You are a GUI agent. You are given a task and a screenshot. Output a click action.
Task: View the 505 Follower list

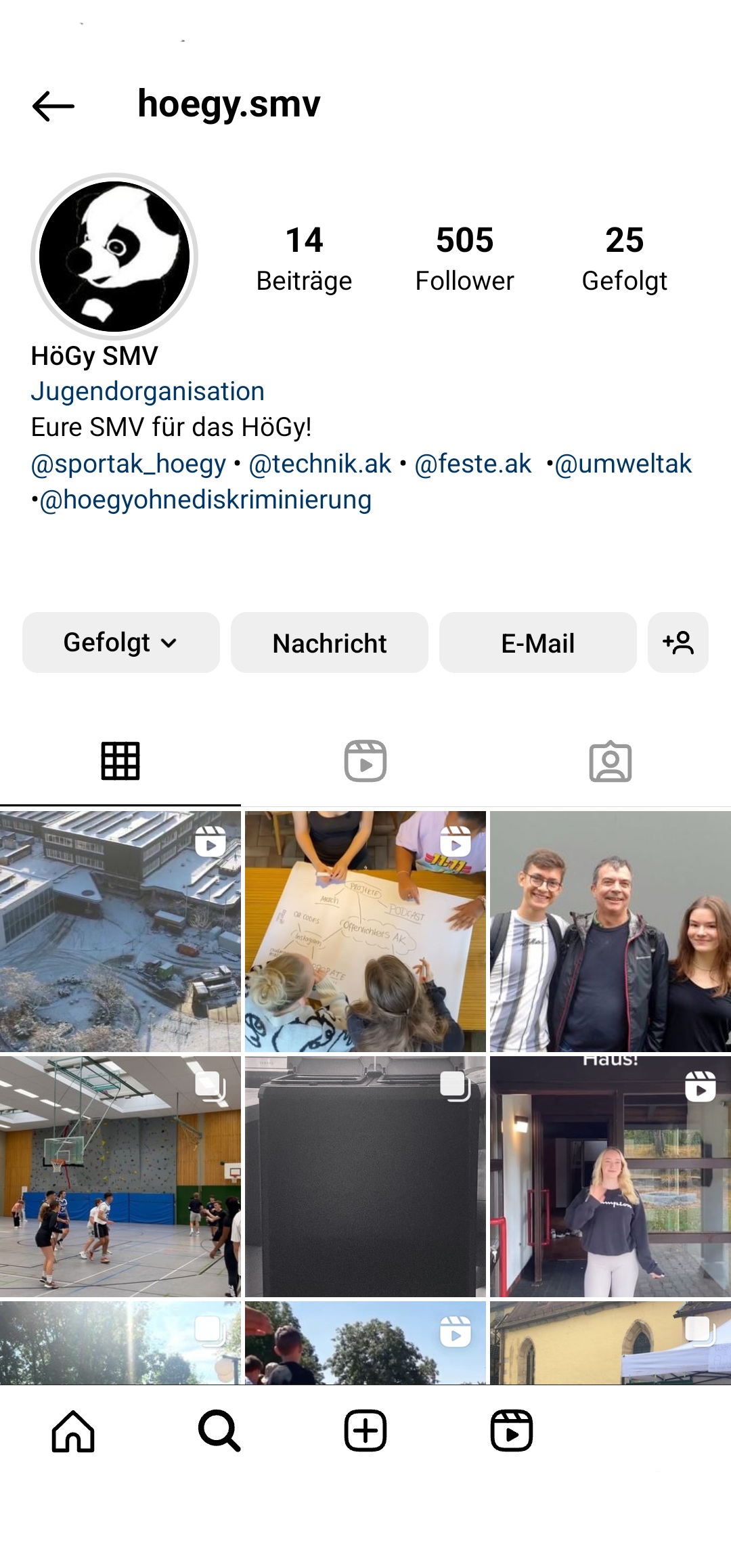[x=464, y=259]
